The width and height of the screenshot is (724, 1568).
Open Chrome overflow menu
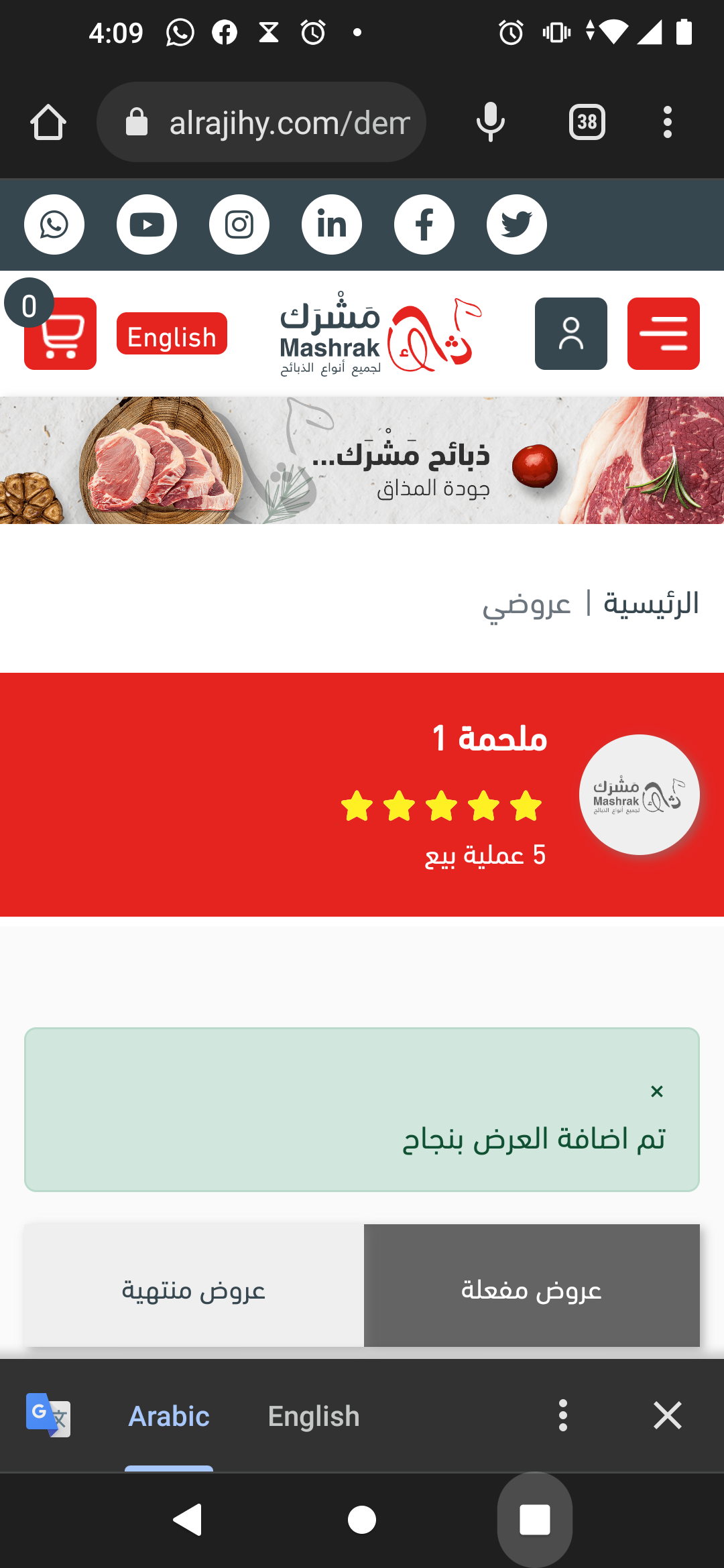[x=667, y=123]
